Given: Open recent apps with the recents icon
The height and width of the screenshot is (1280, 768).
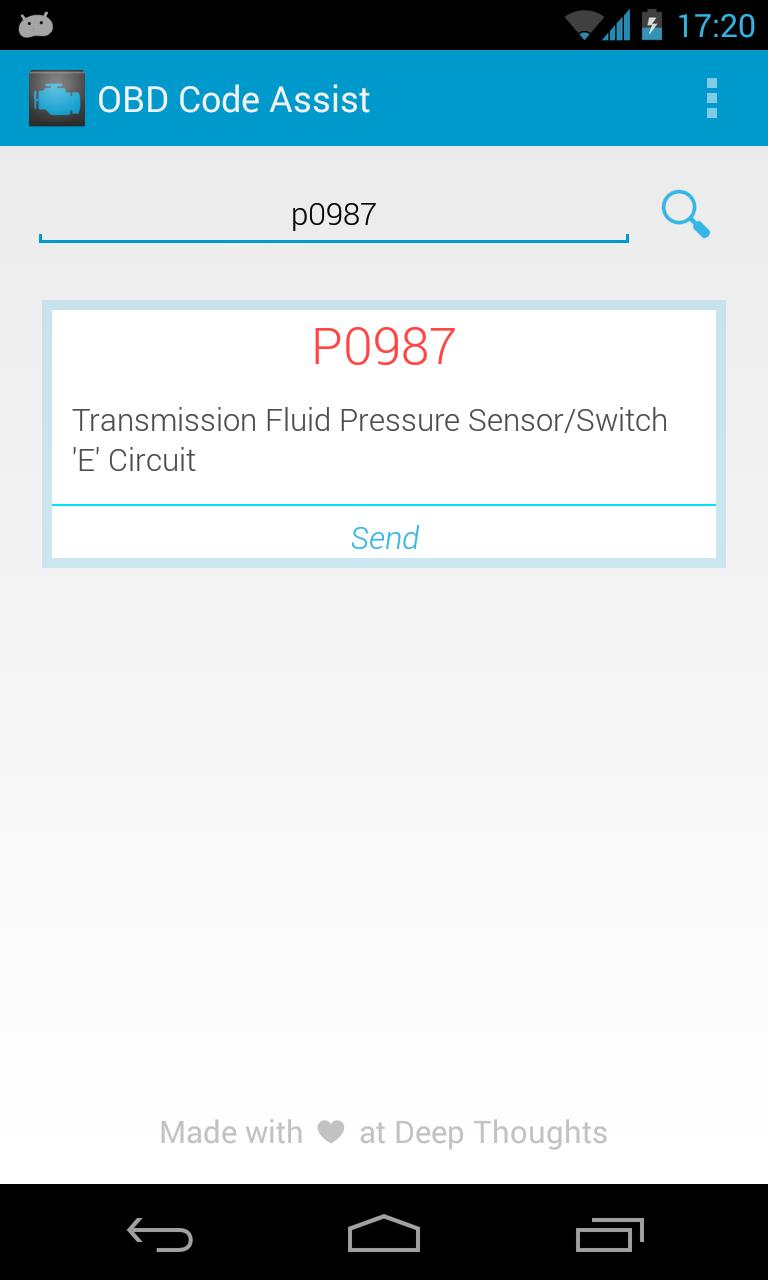Looking at the screenshot, I should [609, 1235].
